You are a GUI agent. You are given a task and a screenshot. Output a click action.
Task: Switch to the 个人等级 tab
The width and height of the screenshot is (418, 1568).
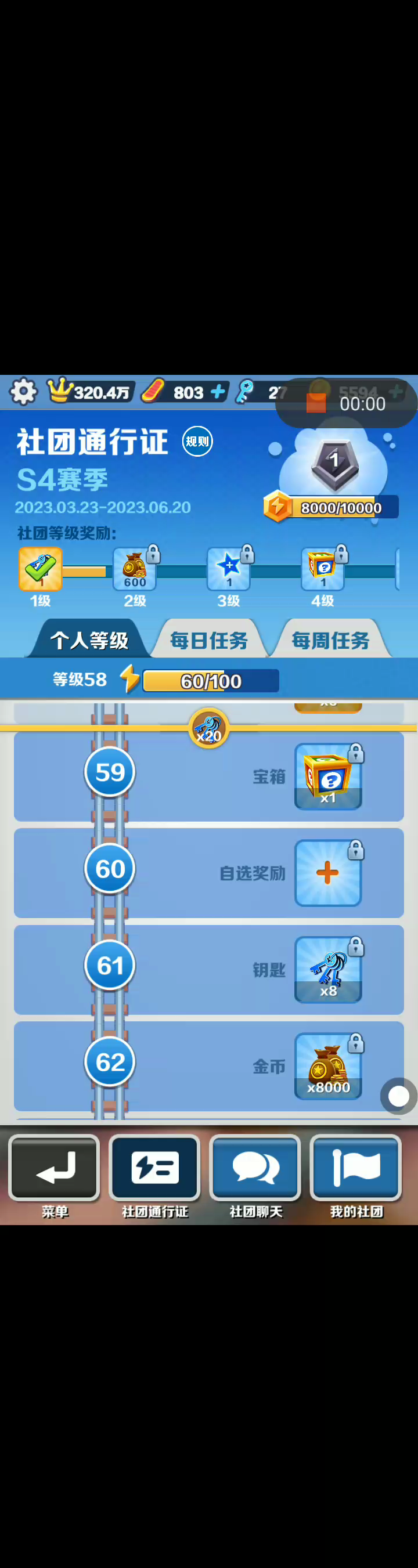(89, 640)
